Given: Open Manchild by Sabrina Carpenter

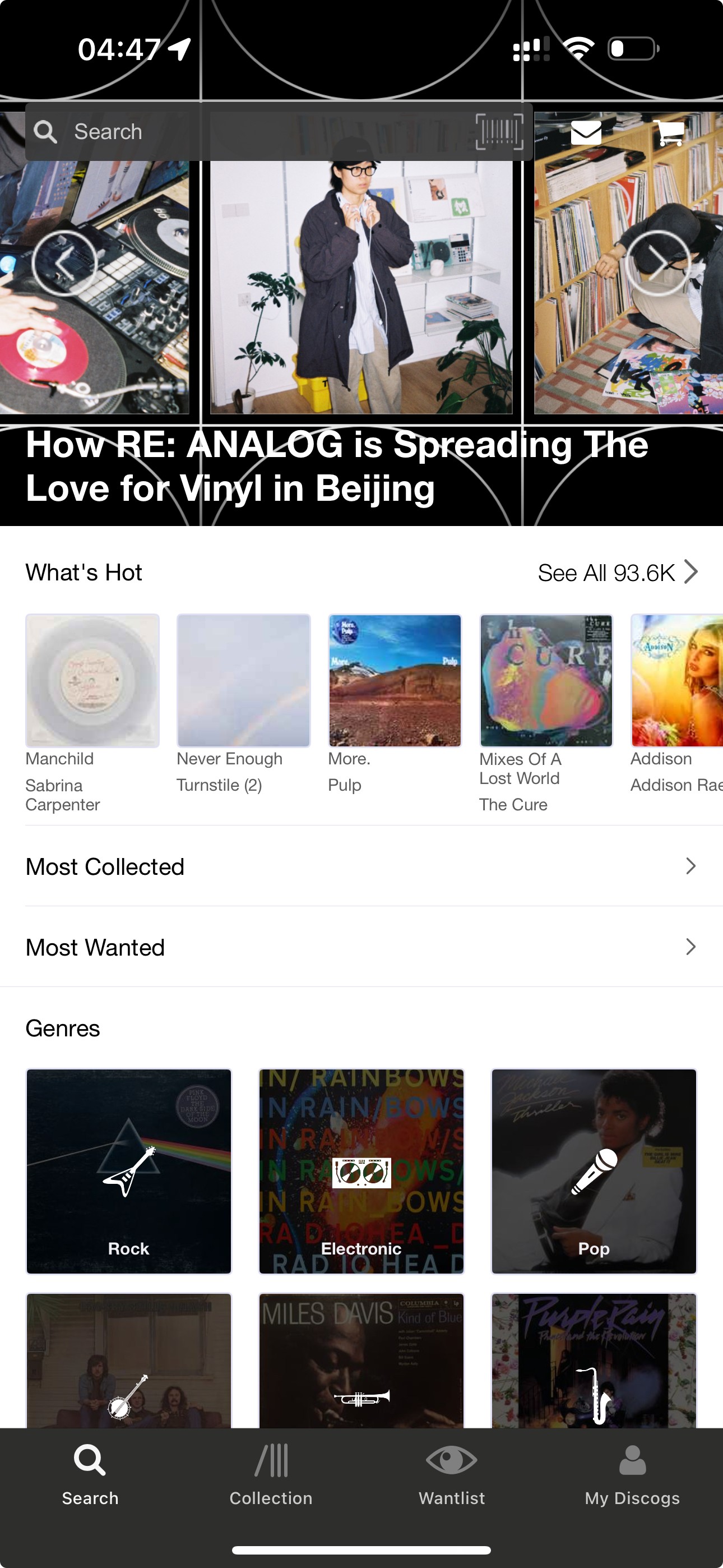Looking at the screenshot, I should click(92, 680).
